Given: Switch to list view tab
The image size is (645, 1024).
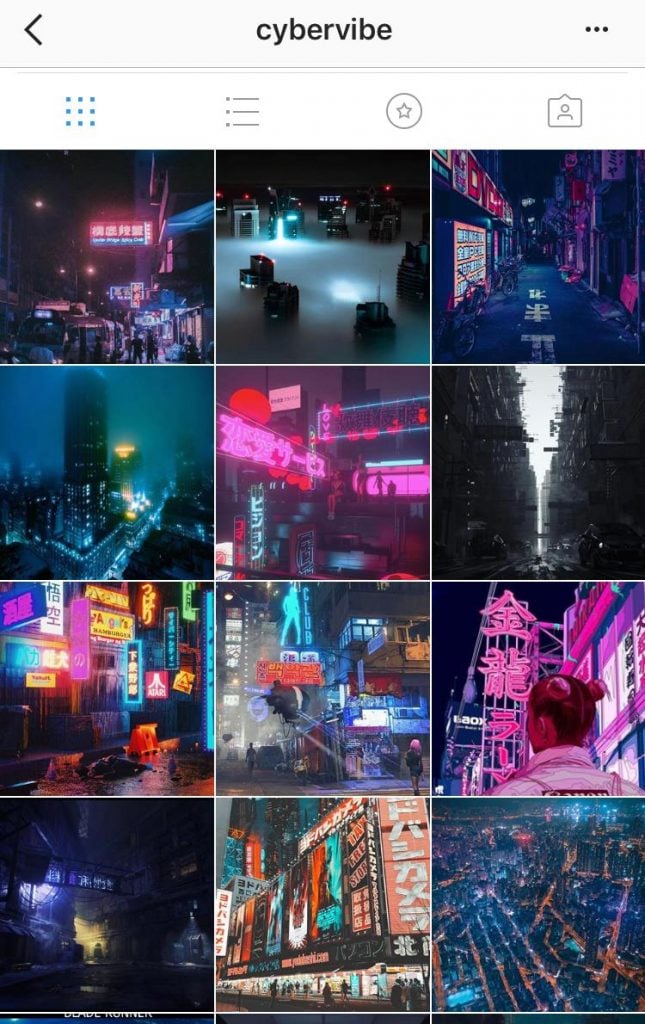Looking at the screenshot, I should [242, 111].
